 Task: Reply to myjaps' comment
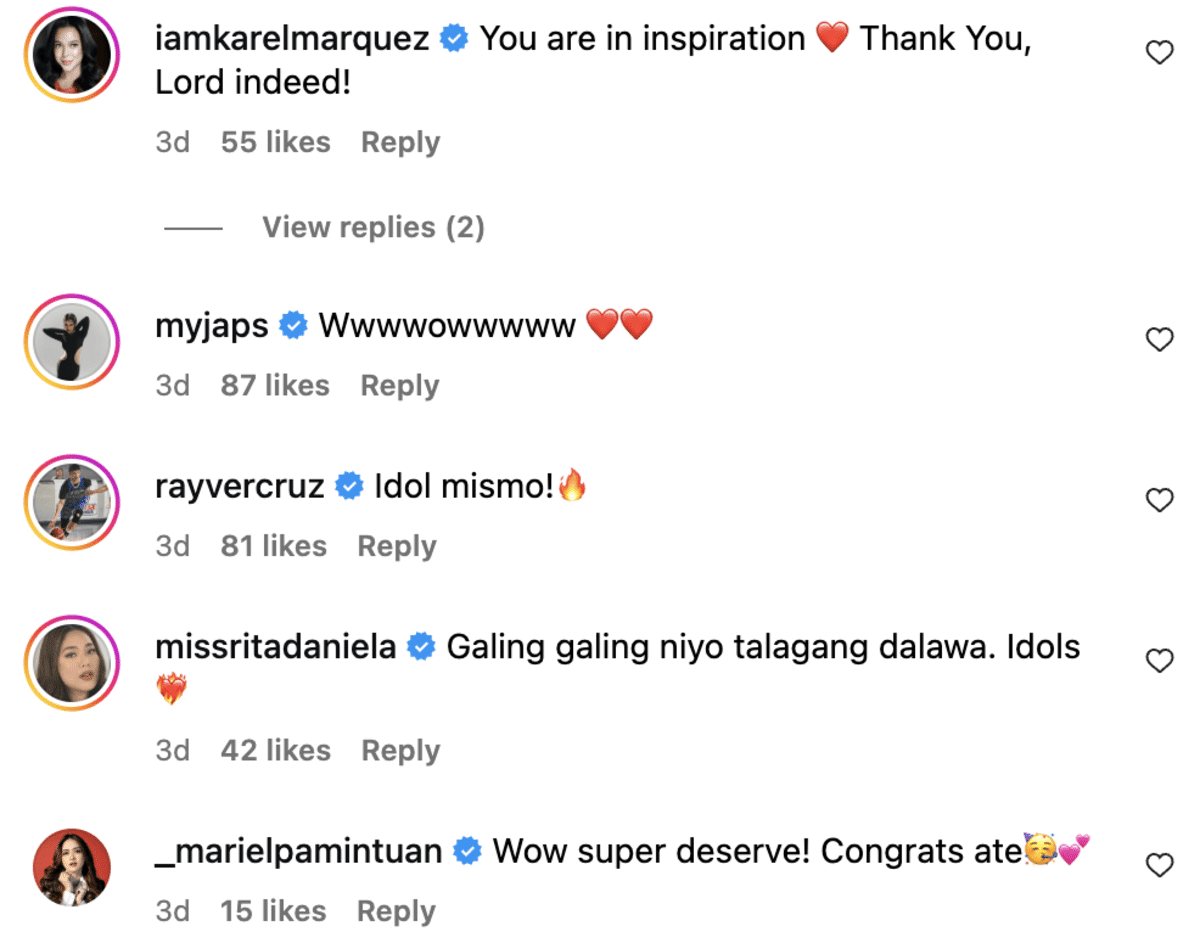pyautogui.click(x=399, y=386)
